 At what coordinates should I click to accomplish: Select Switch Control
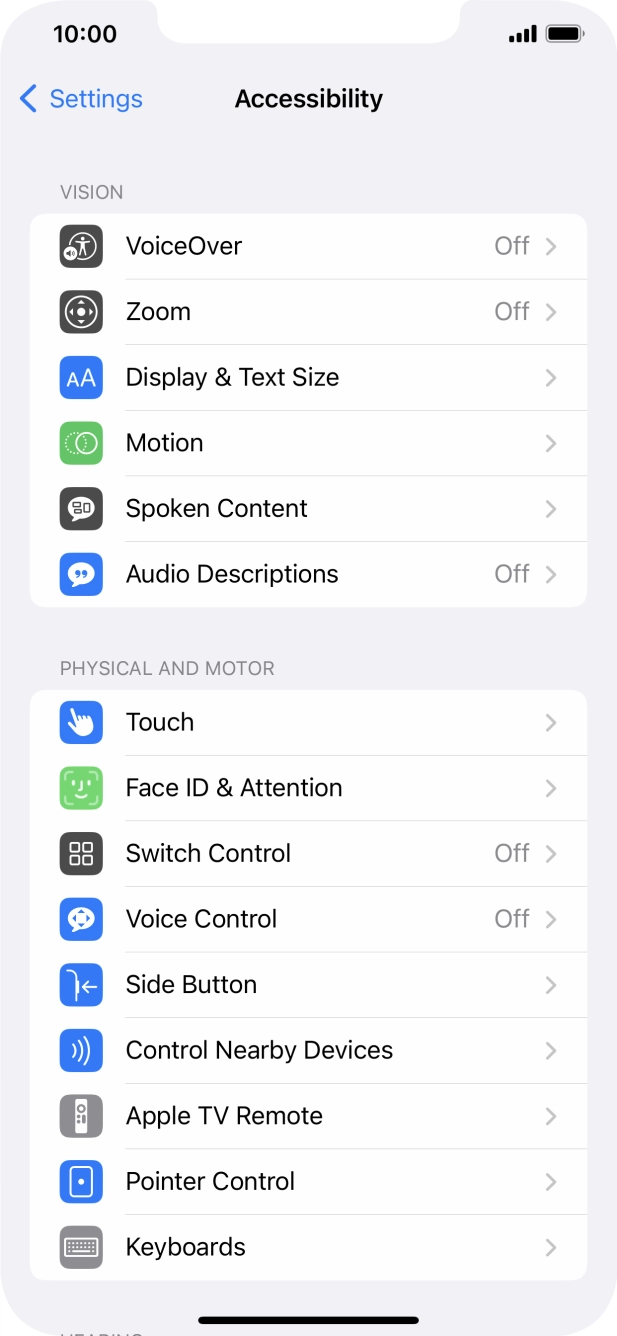tap(308, 854)
